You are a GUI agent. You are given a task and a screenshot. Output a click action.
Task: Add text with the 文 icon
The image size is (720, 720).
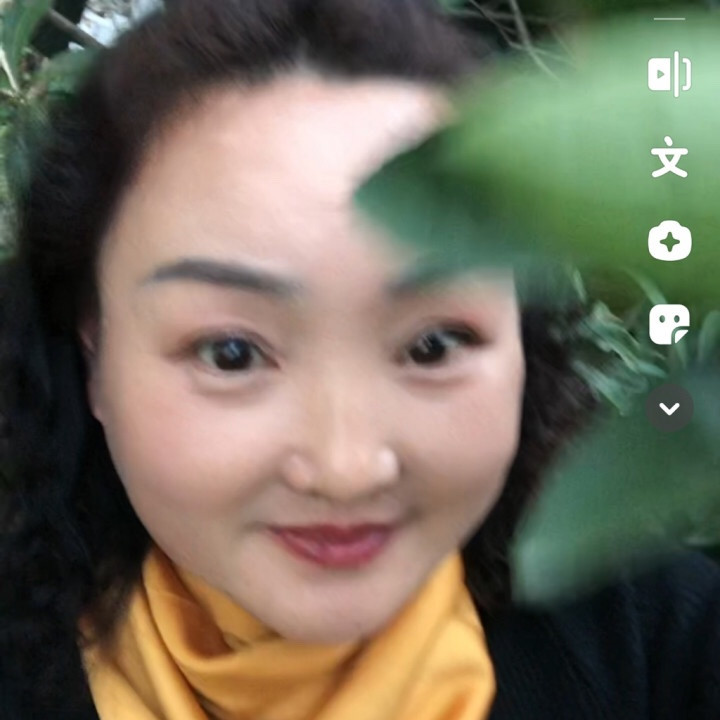(669, 157)
